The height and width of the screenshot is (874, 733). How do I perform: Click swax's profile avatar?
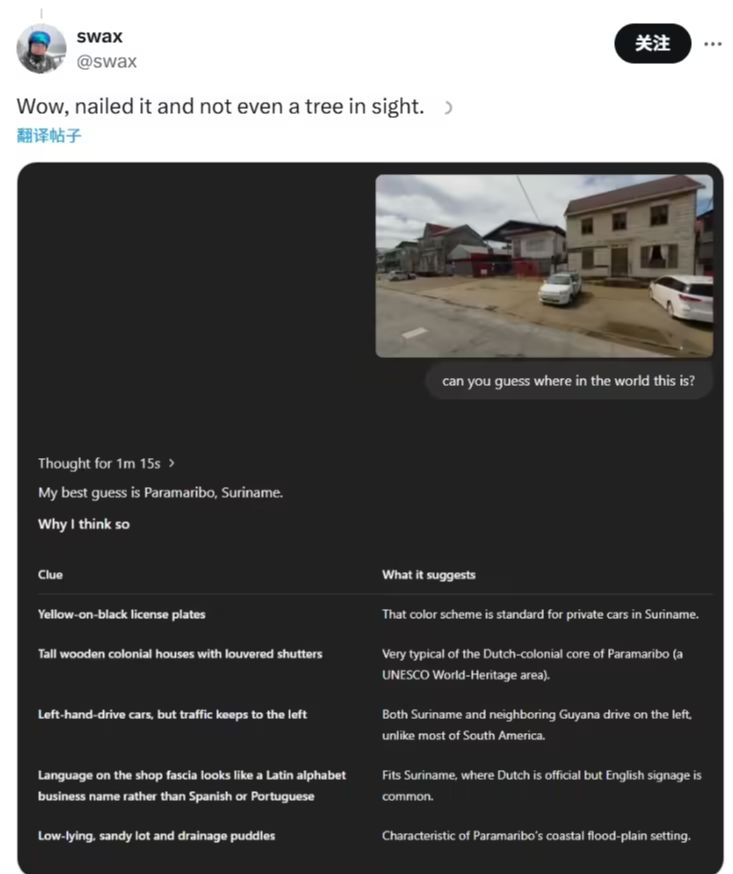(40, 47)
